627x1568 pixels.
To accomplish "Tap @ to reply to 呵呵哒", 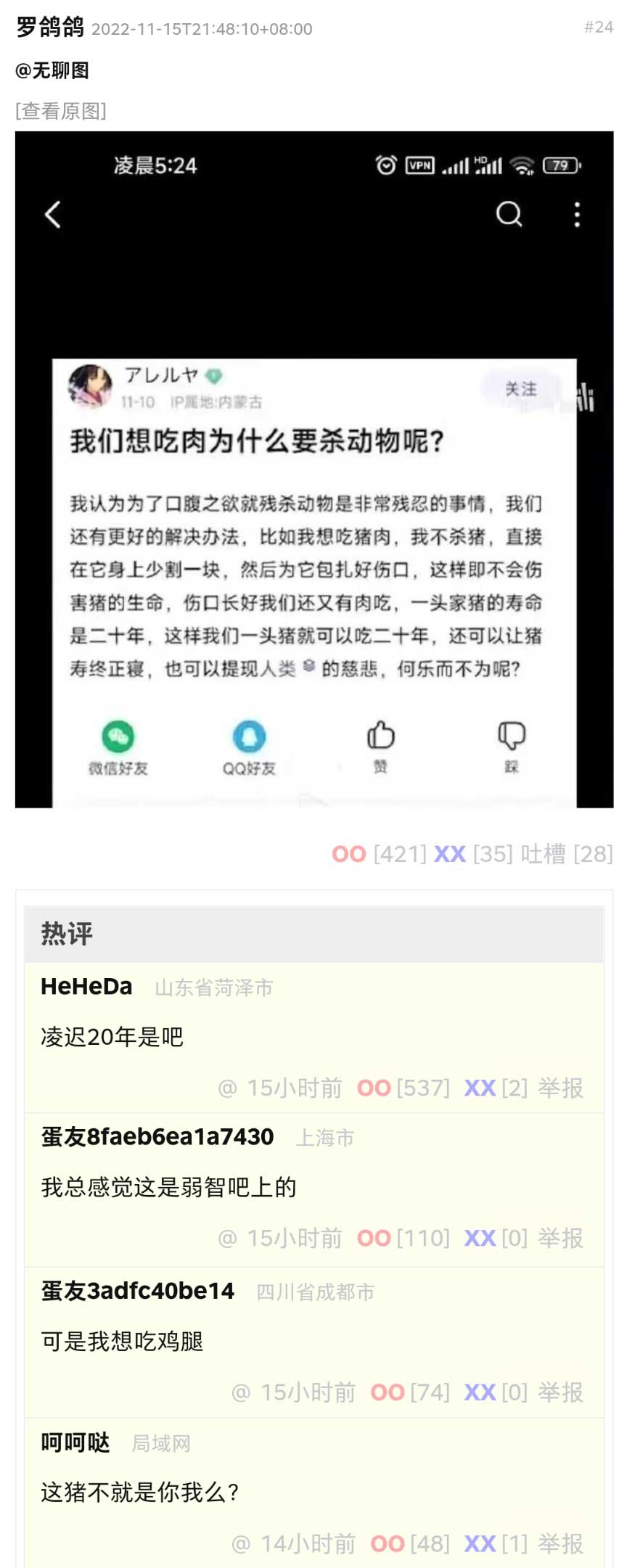I will [x=241, y=1543].
